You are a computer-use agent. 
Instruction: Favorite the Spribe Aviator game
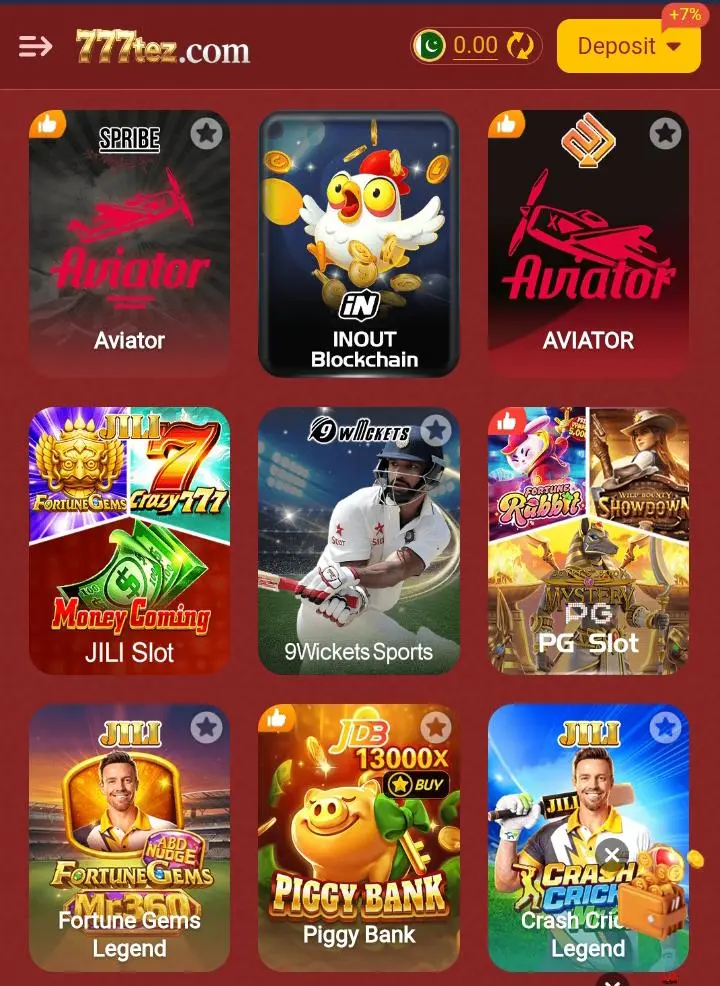[x=206, y=133]
